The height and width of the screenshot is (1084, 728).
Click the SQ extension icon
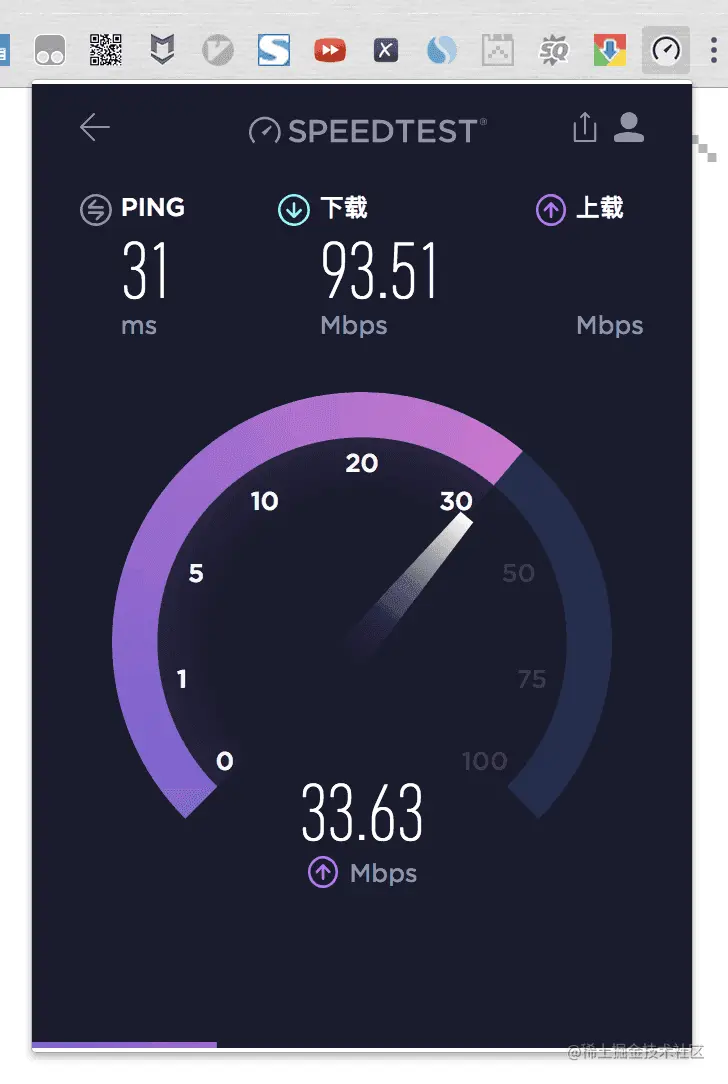(553, 50)
